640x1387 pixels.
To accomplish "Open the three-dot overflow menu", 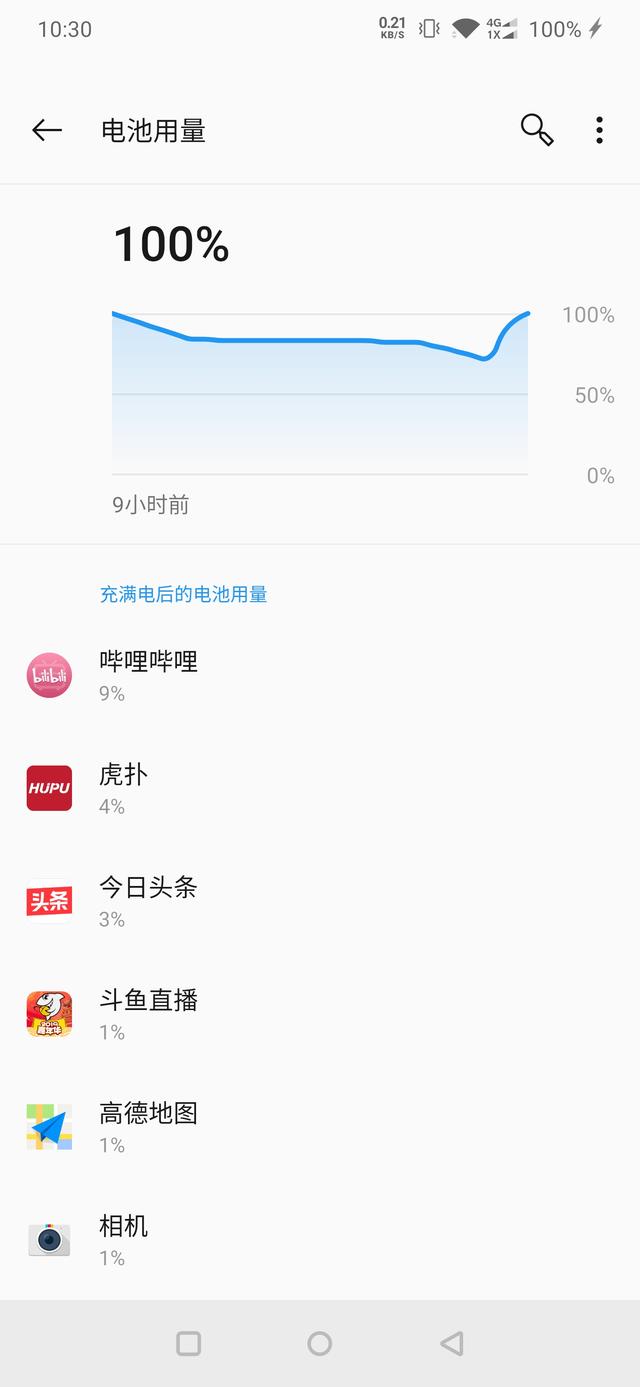I will (x=599, y=130).
